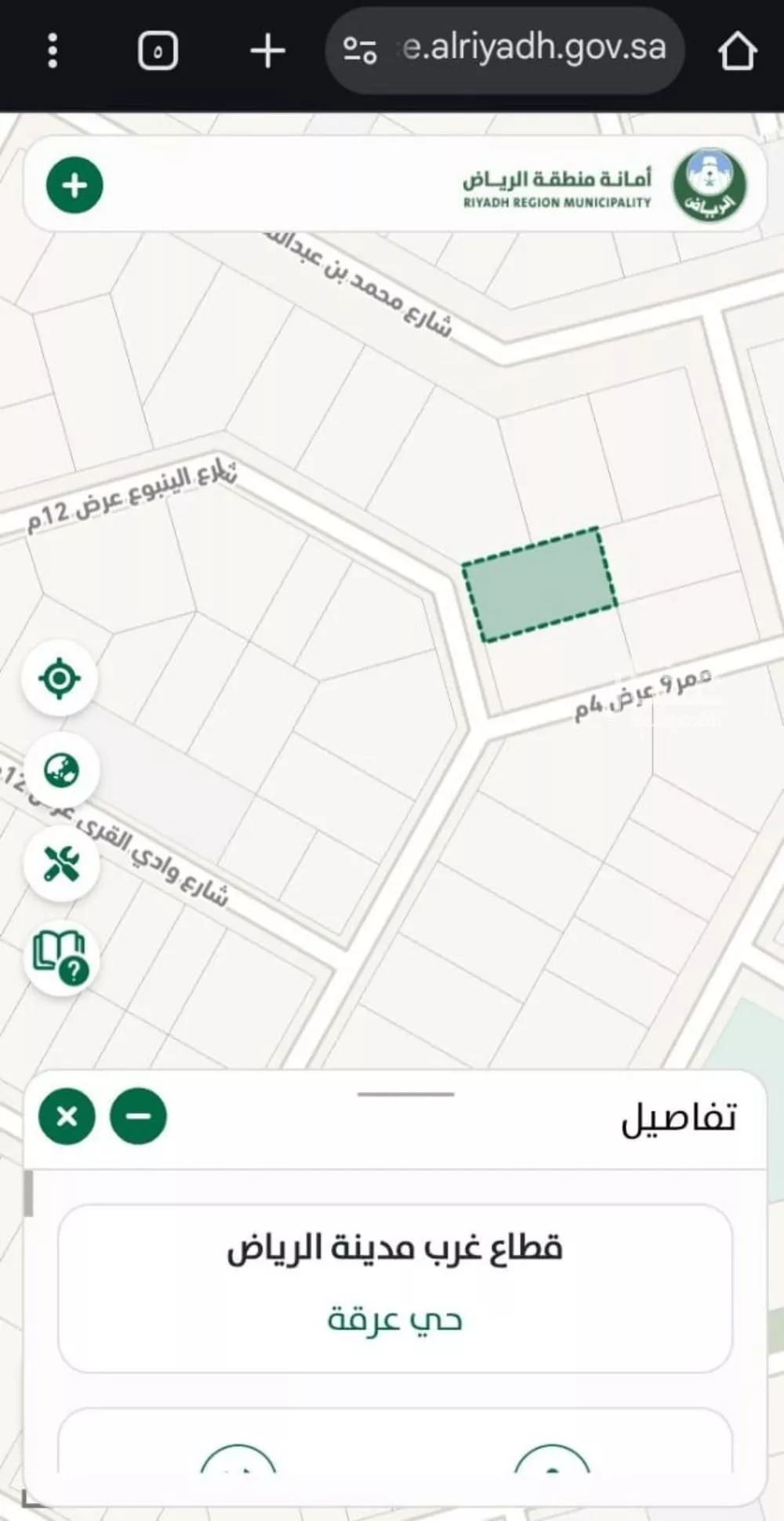784x1521 pixels.
Task: Open the browser tab switcher
Action: coord(158,49)
